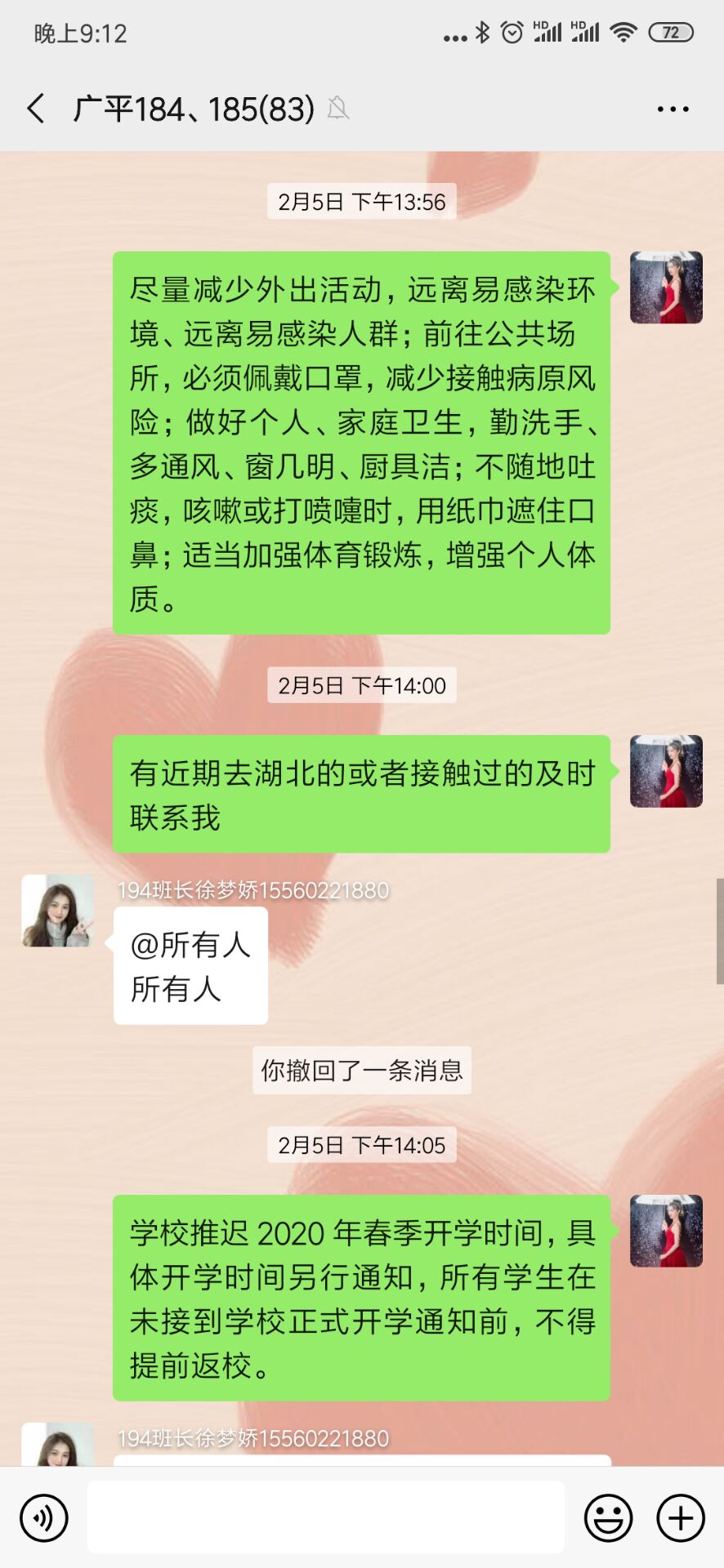Image resolution: width=724 pixels, height=1568 pixels.
Task: Open 徐梦娇's avatar next to @所有人 message
Action: click(x=57, y=911)
